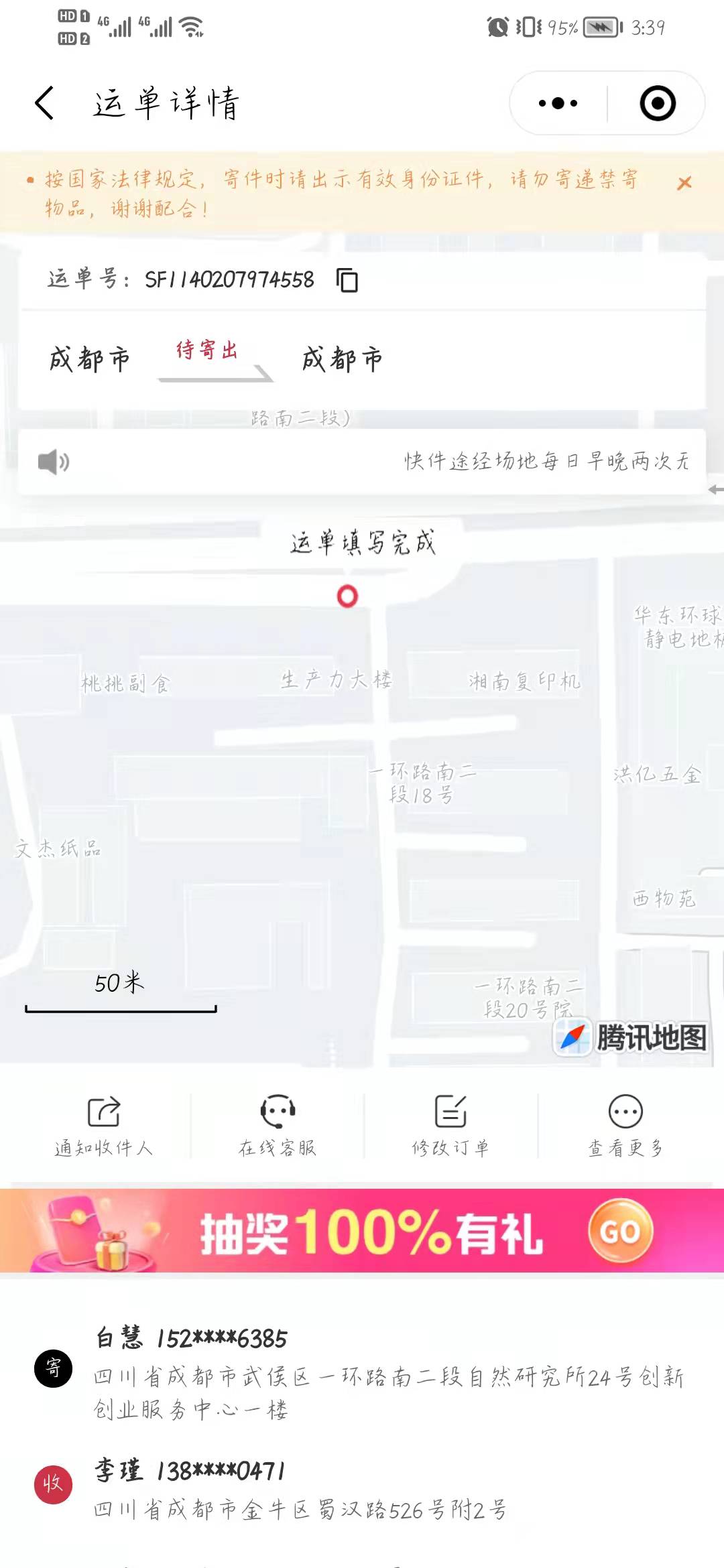This screenshot has height=1568, width=724.
Task: Copy the waybill number SF1140207974558
Action: [347, 279]
